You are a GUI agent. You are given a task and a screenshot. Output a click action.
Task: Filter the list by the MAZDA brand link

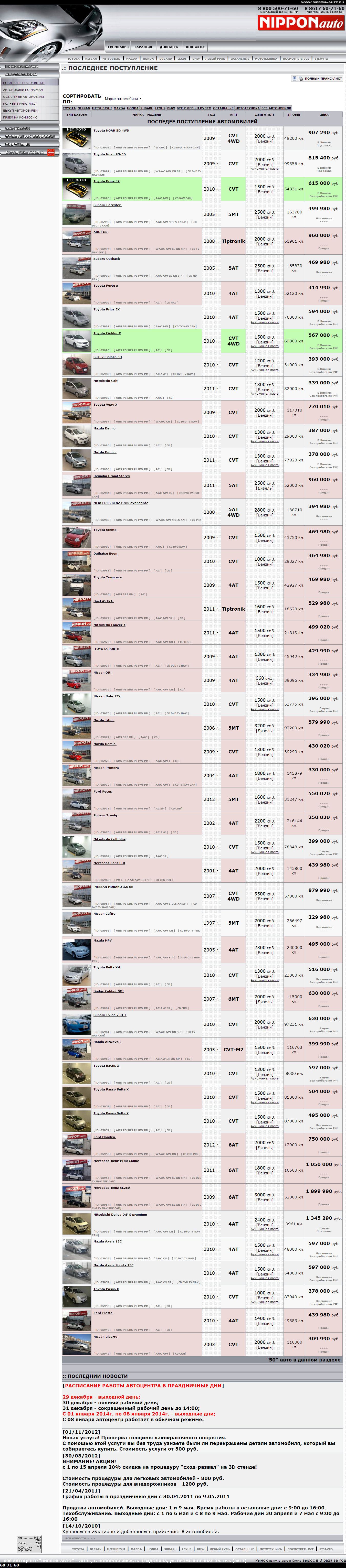tap(119, 108)
